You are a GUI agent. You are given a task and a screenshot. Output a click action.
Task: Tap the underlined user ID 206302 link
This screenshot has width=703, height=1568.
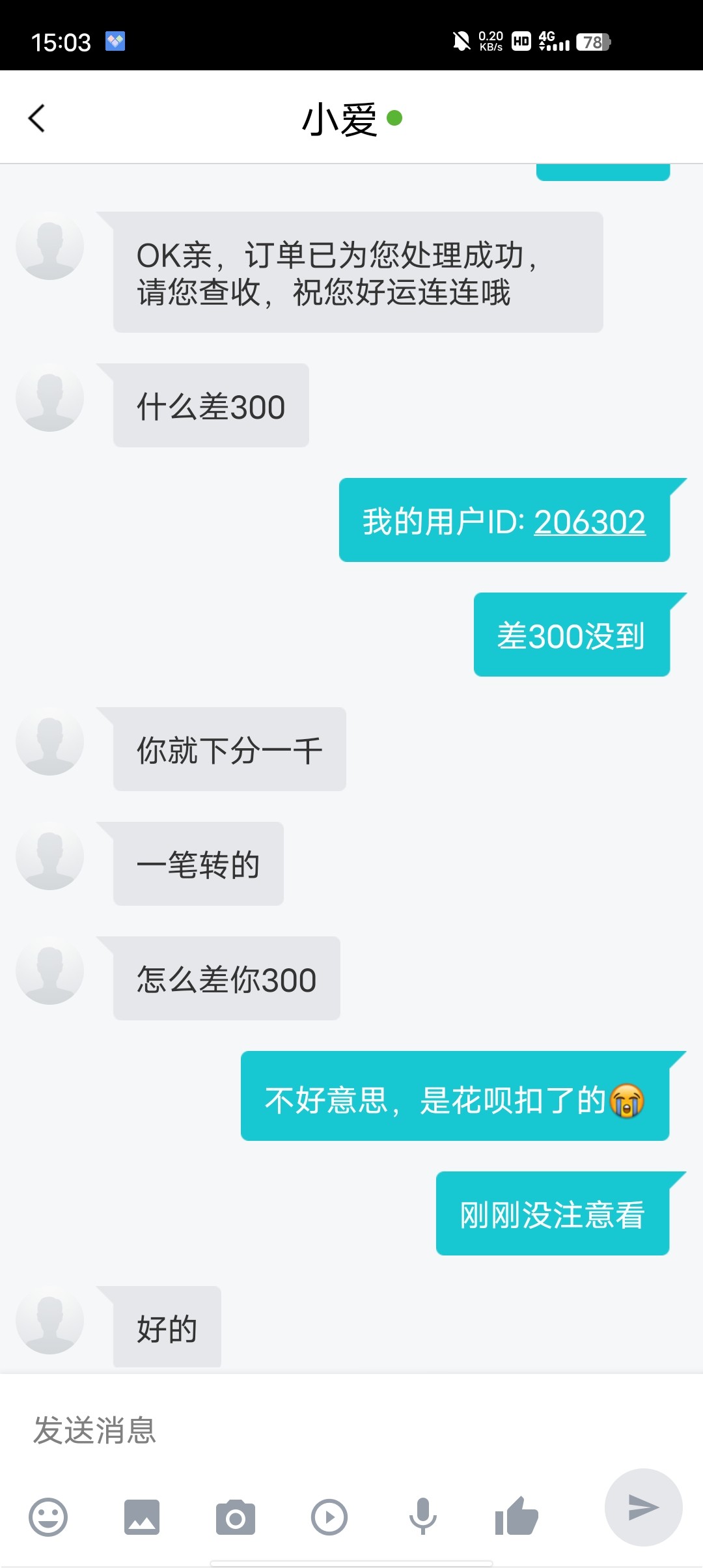[589, 522]
